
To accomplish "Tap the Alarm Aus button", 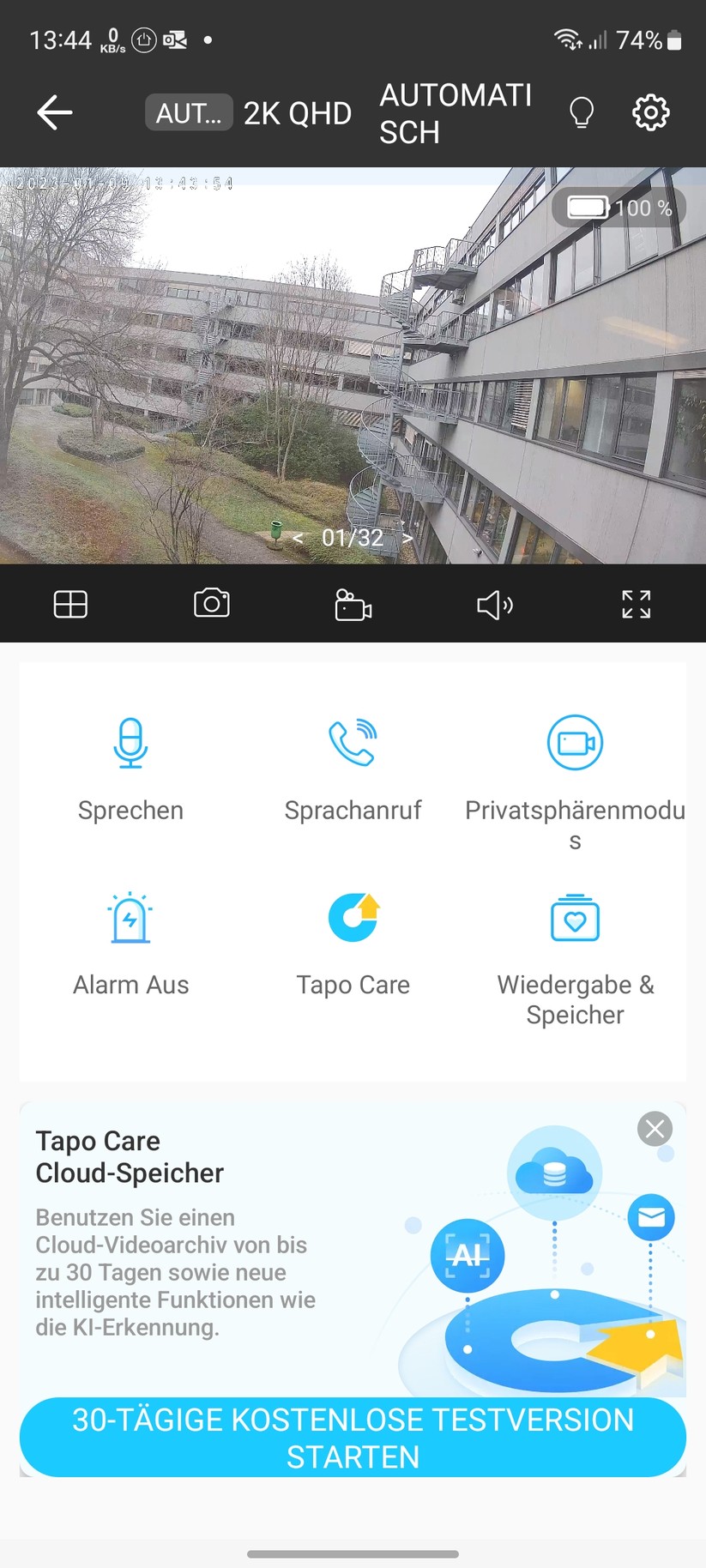I will pyautogui.click(x=130, y=942).
